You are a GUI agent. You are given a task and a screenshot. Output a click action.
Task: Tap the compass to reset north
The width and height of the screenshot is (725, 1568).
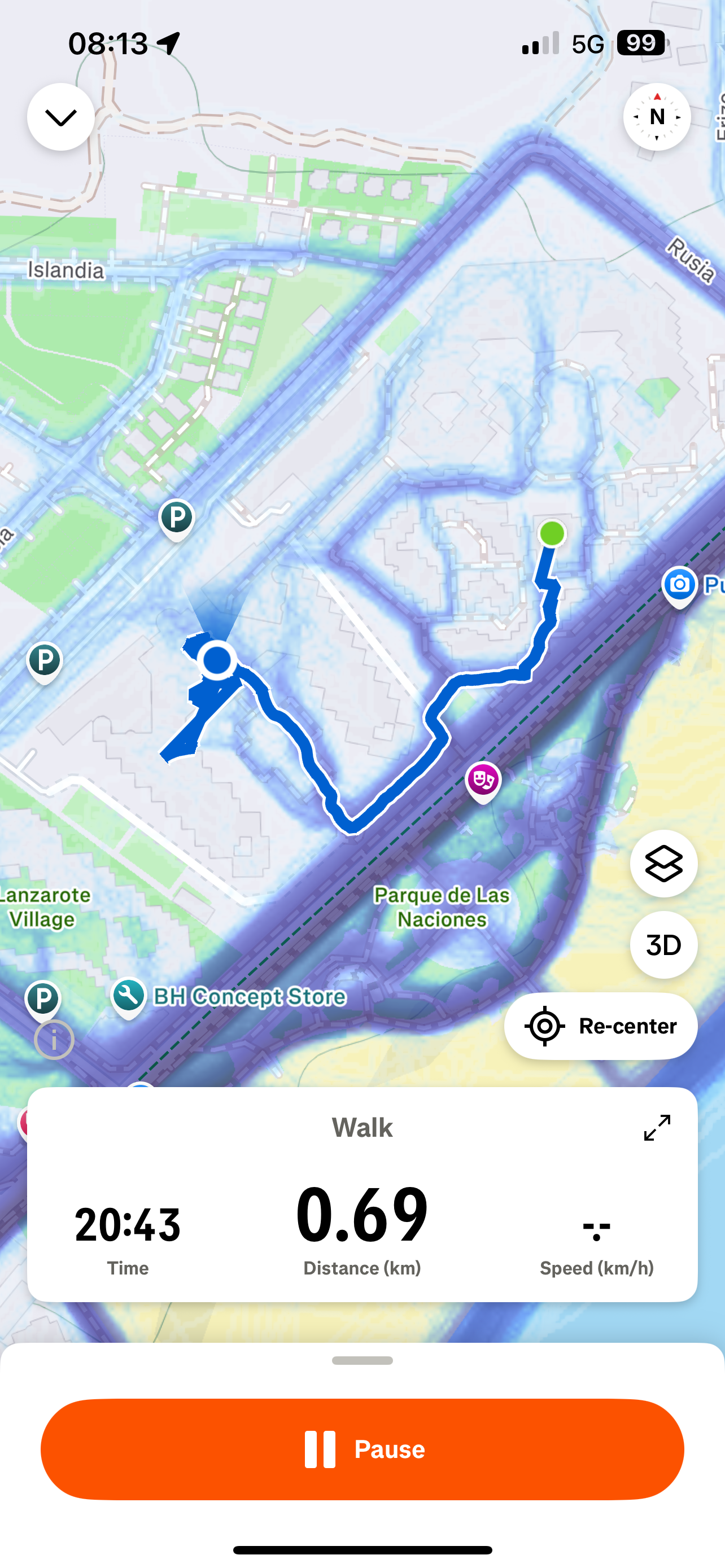(x=656, y=117)
